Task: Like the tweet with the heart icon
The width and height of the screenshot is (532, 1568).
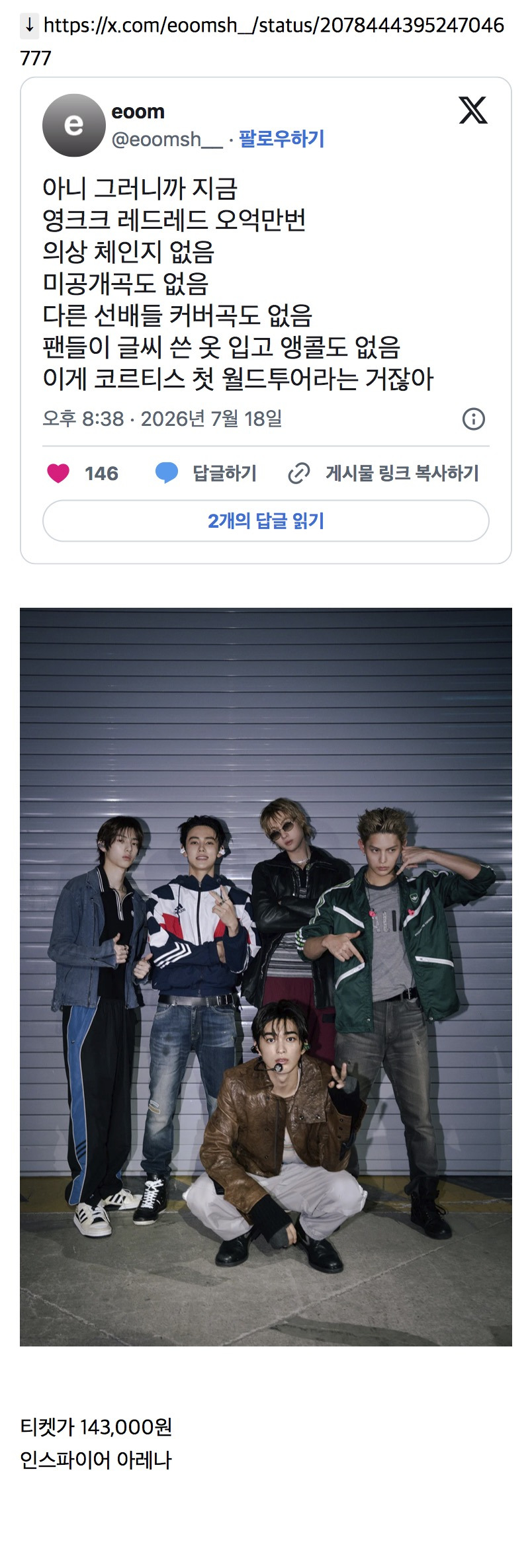Action: point(58,474)
